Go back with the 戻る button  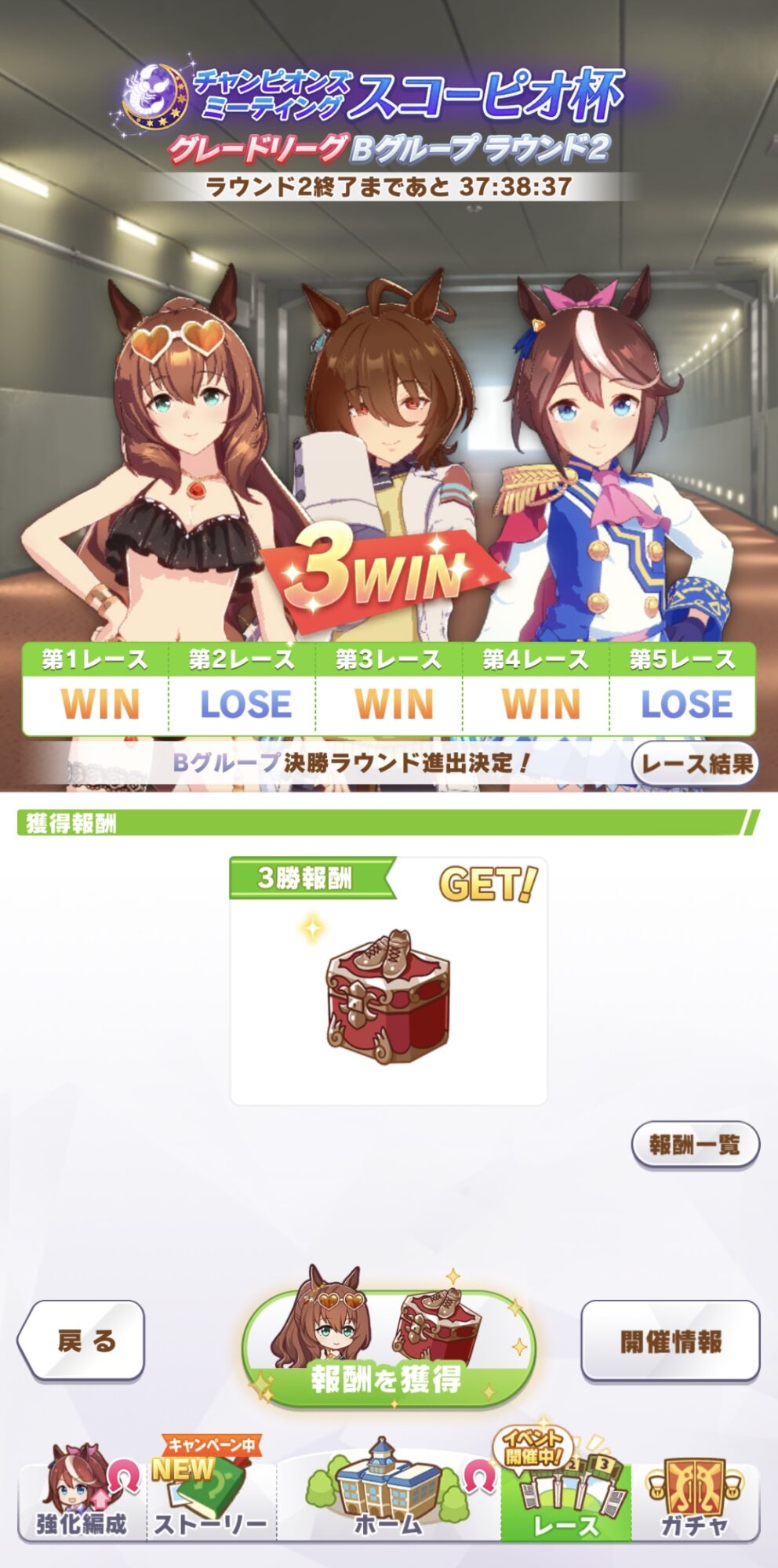click(x=82, y=1341)
